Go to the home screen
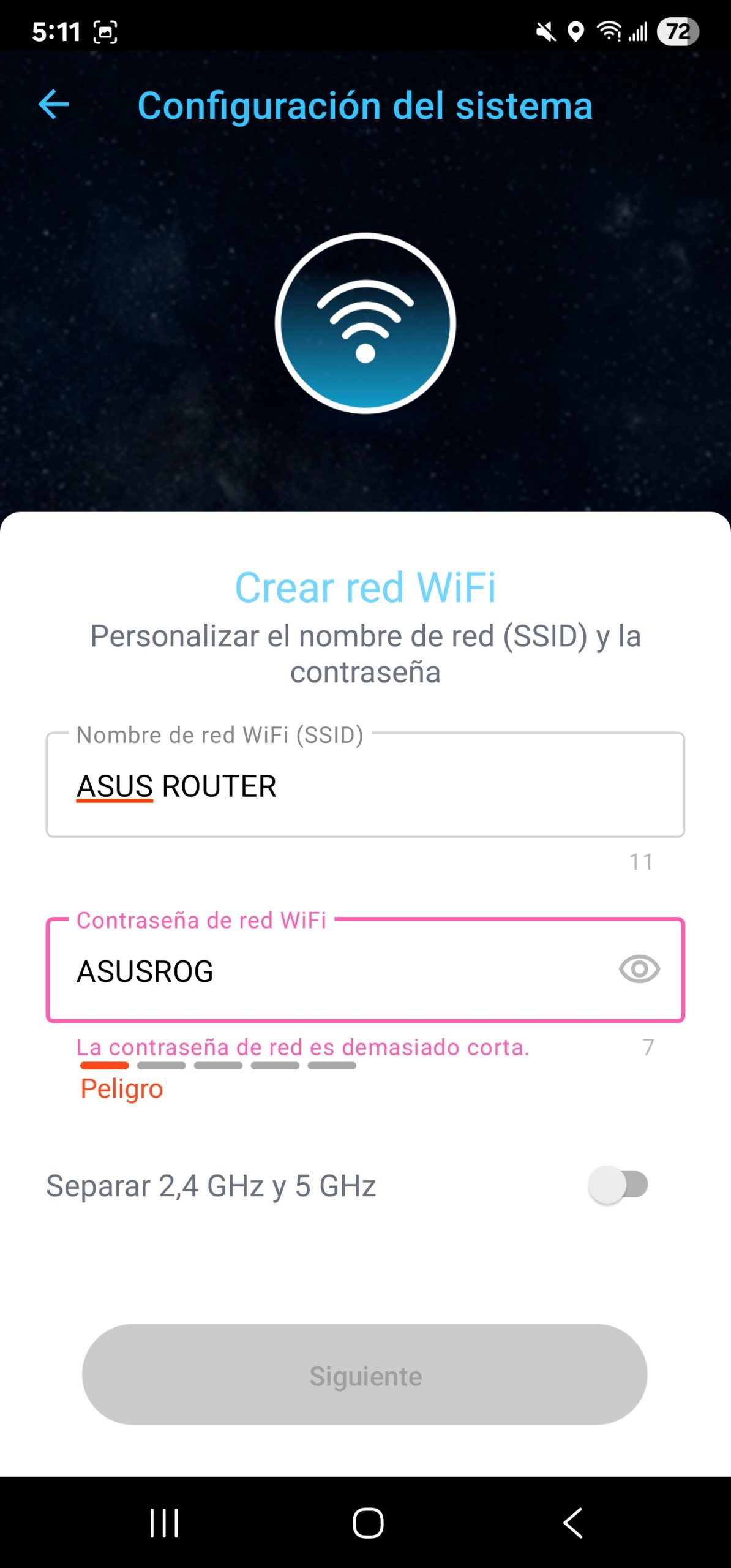 pos(367,1523)
